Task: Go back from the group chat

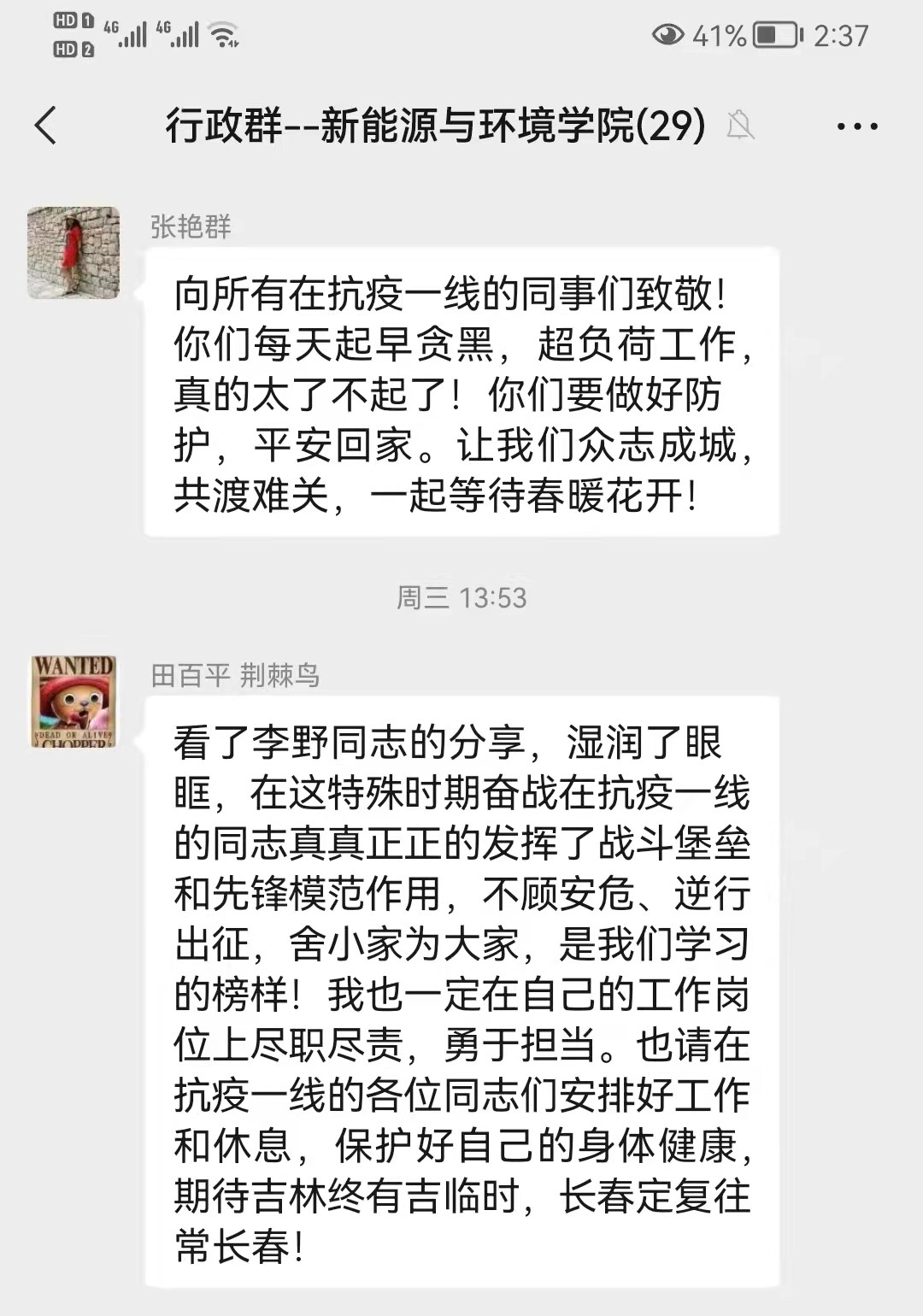Action: click(46, 126)
